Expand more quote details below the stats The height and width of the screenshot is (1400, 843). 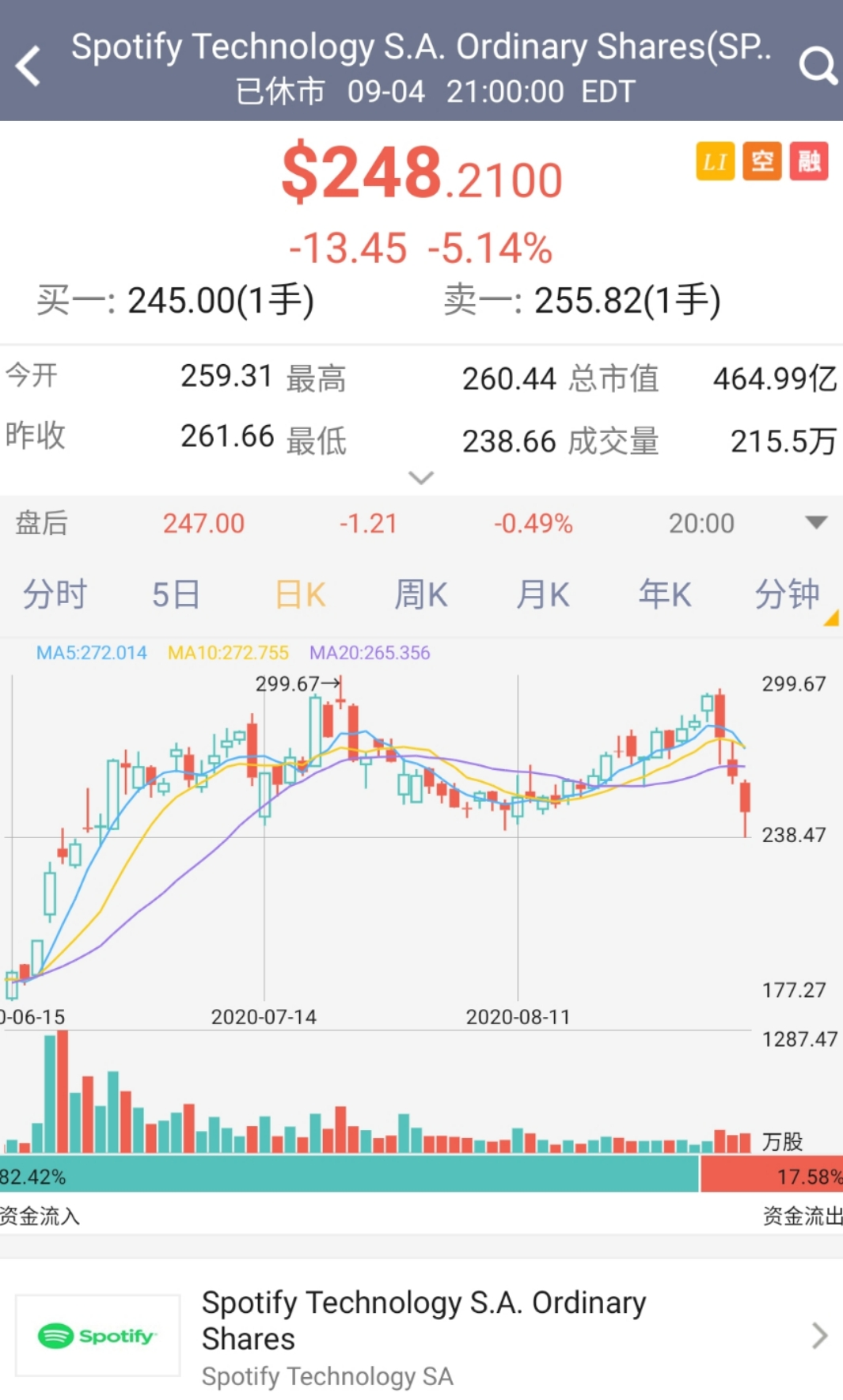(420, 477)
